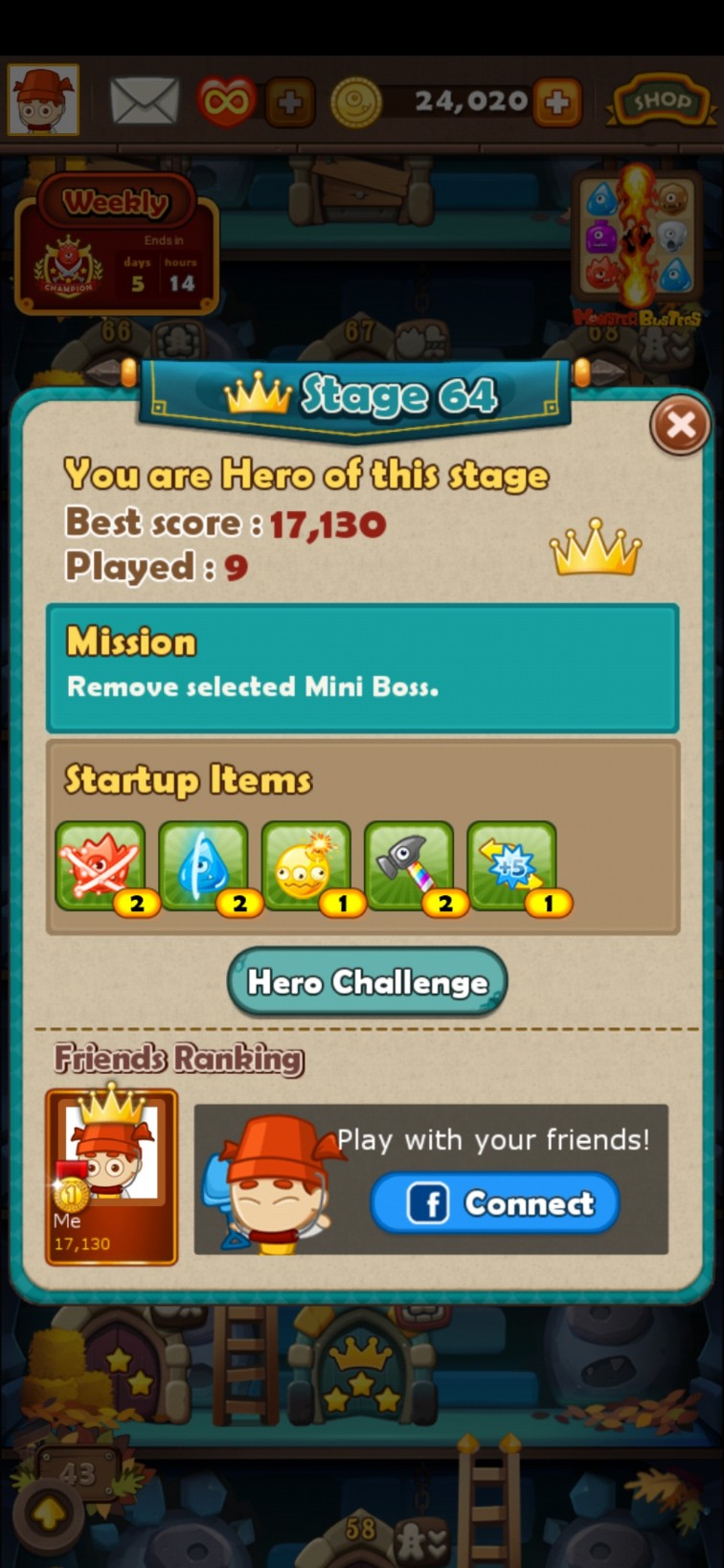Select the +5 moves startup item
Image resolution: width=724 pixels, height=1568 pixels.
pos(512,866)
